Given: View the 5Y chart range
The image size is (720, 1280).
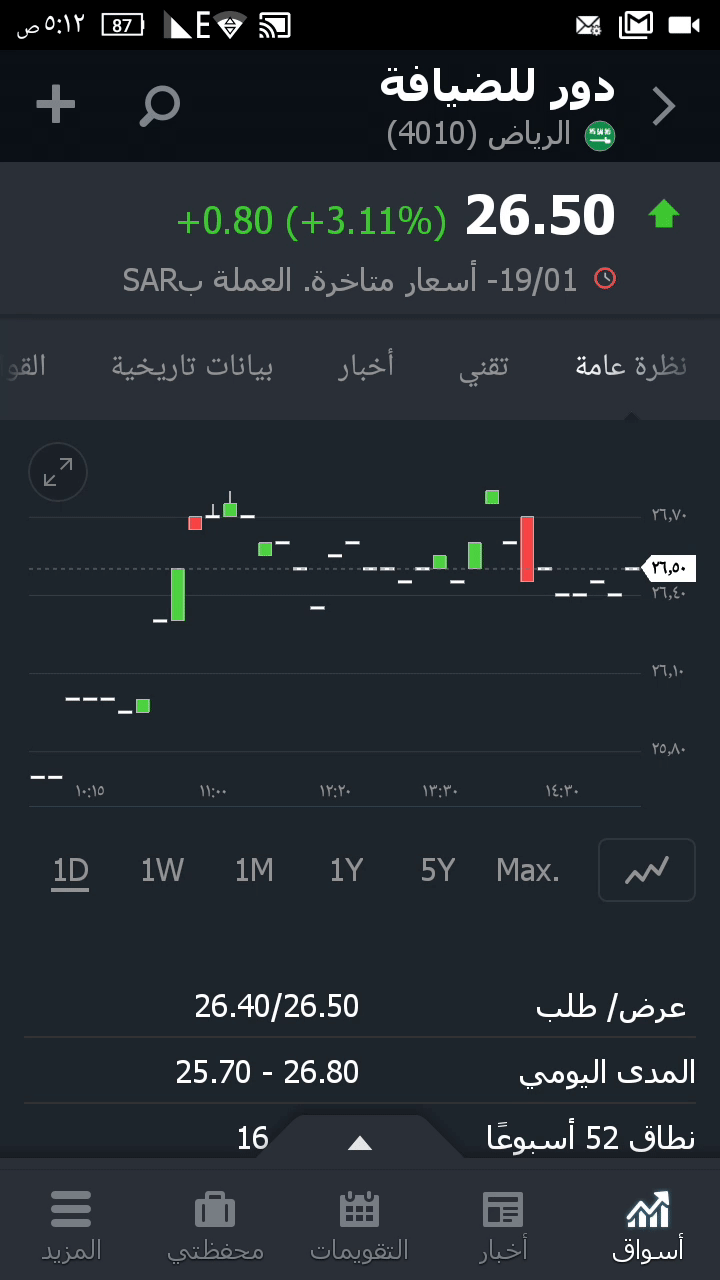Looking at the screenshot, I should (438, 871).
